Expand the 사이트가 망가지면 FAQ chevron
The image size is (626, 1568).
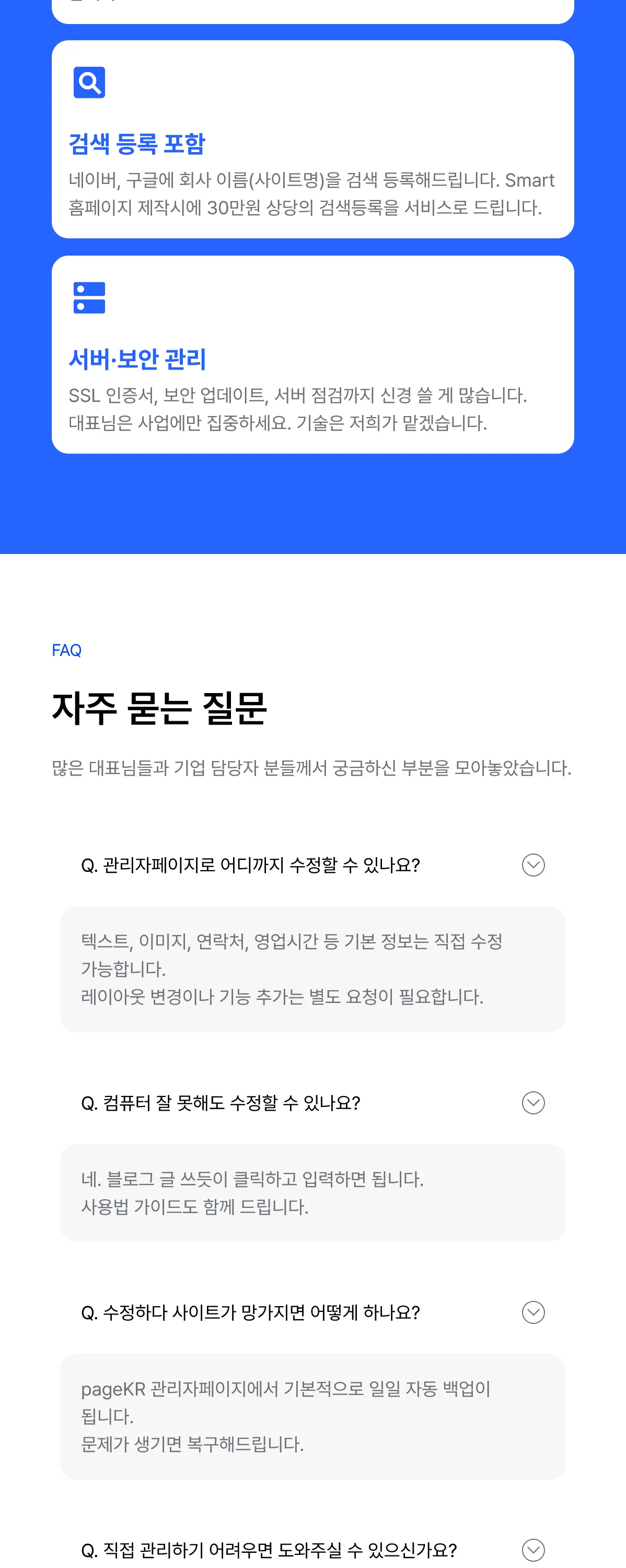[x=532, y=1313]
